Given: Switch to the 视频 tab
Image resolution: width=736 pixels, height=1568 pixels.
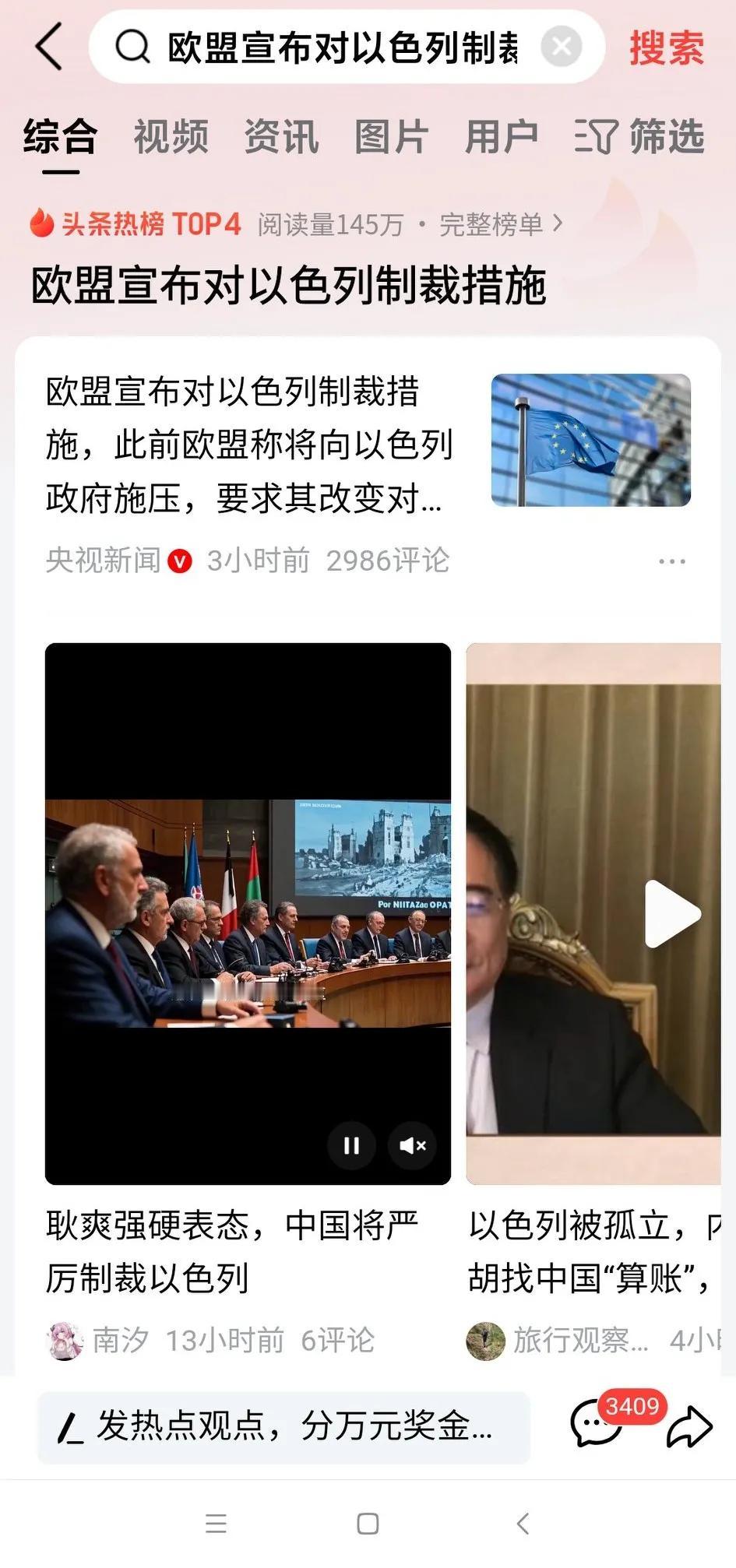Looking at the screenshot, I should click(x=171, y=137).
